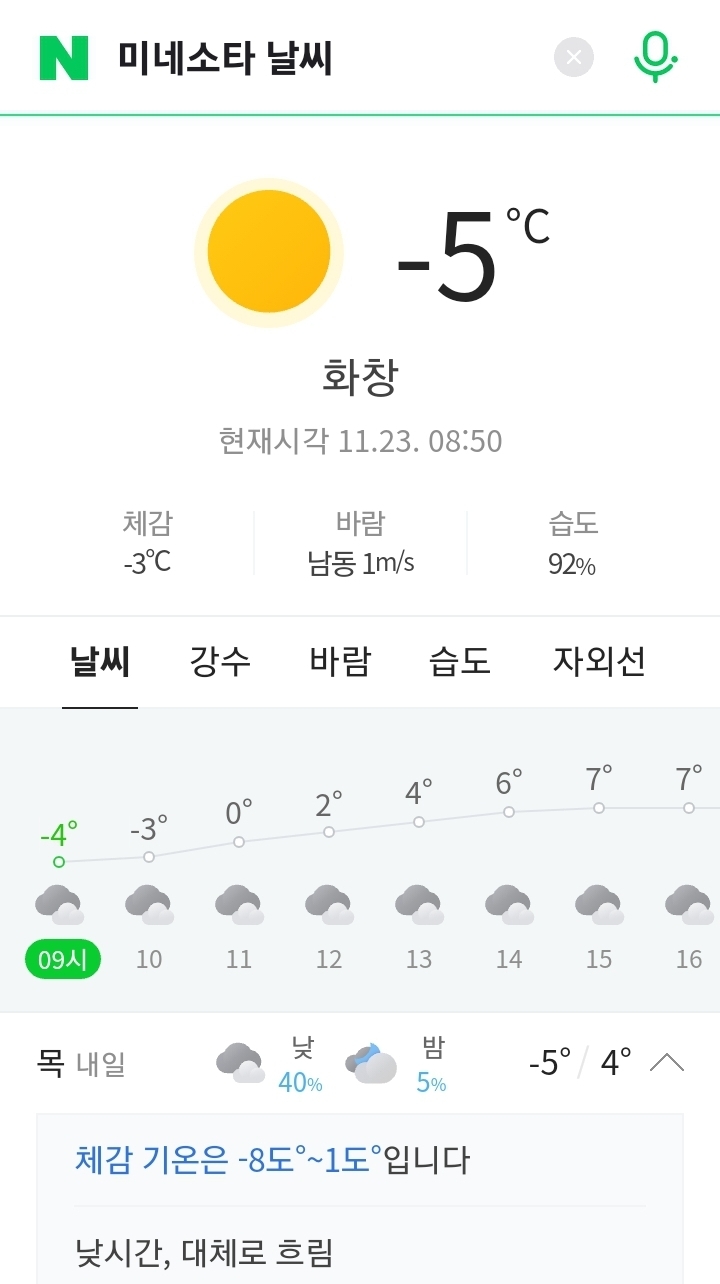Switch to the 강수 tab
The width and height of the screenshot is (720, 1284).
click(x=220, y=662)
